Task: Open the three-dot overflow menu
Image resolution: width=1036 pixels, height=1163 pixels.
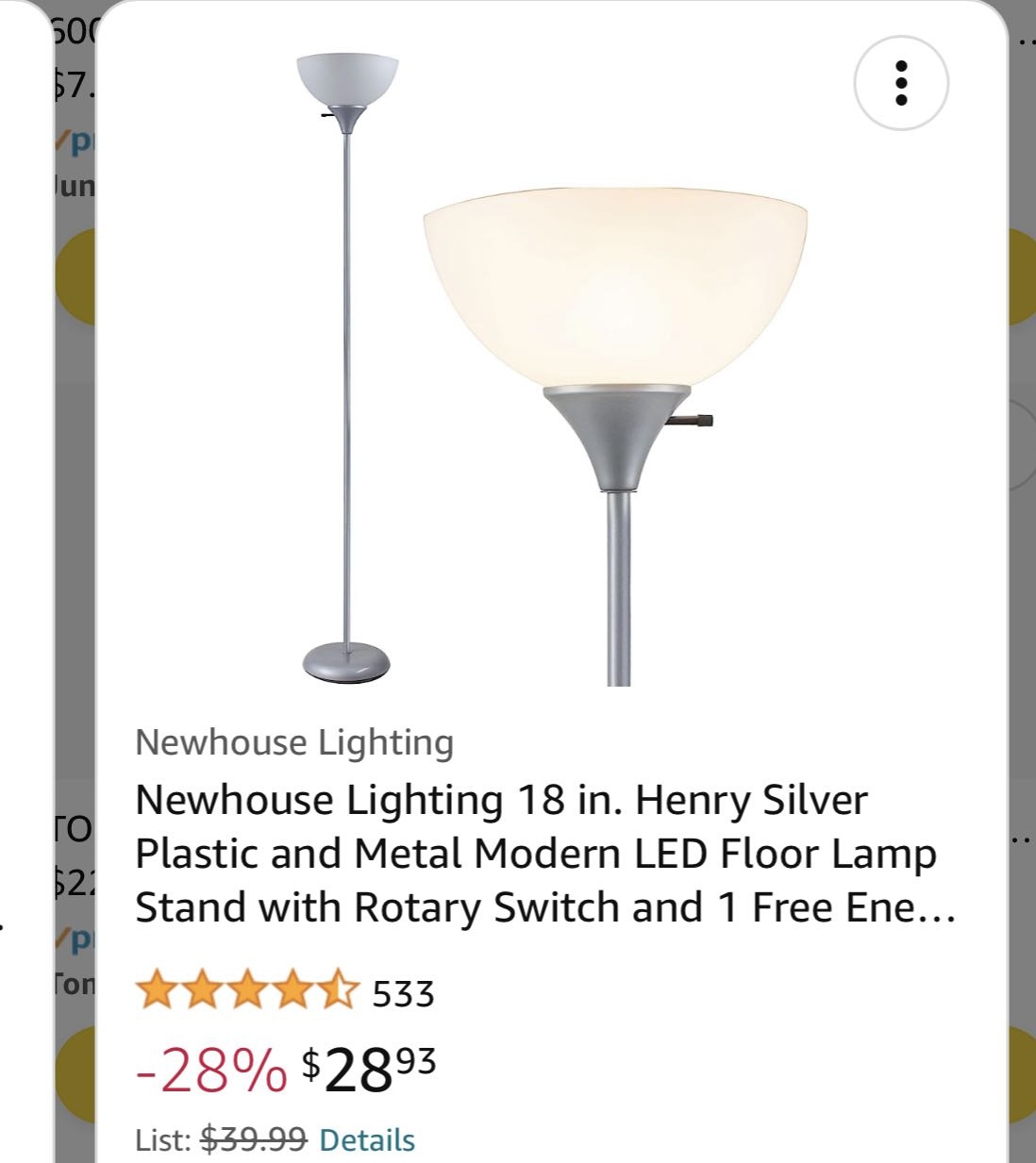Action: [x=900, y=83]
